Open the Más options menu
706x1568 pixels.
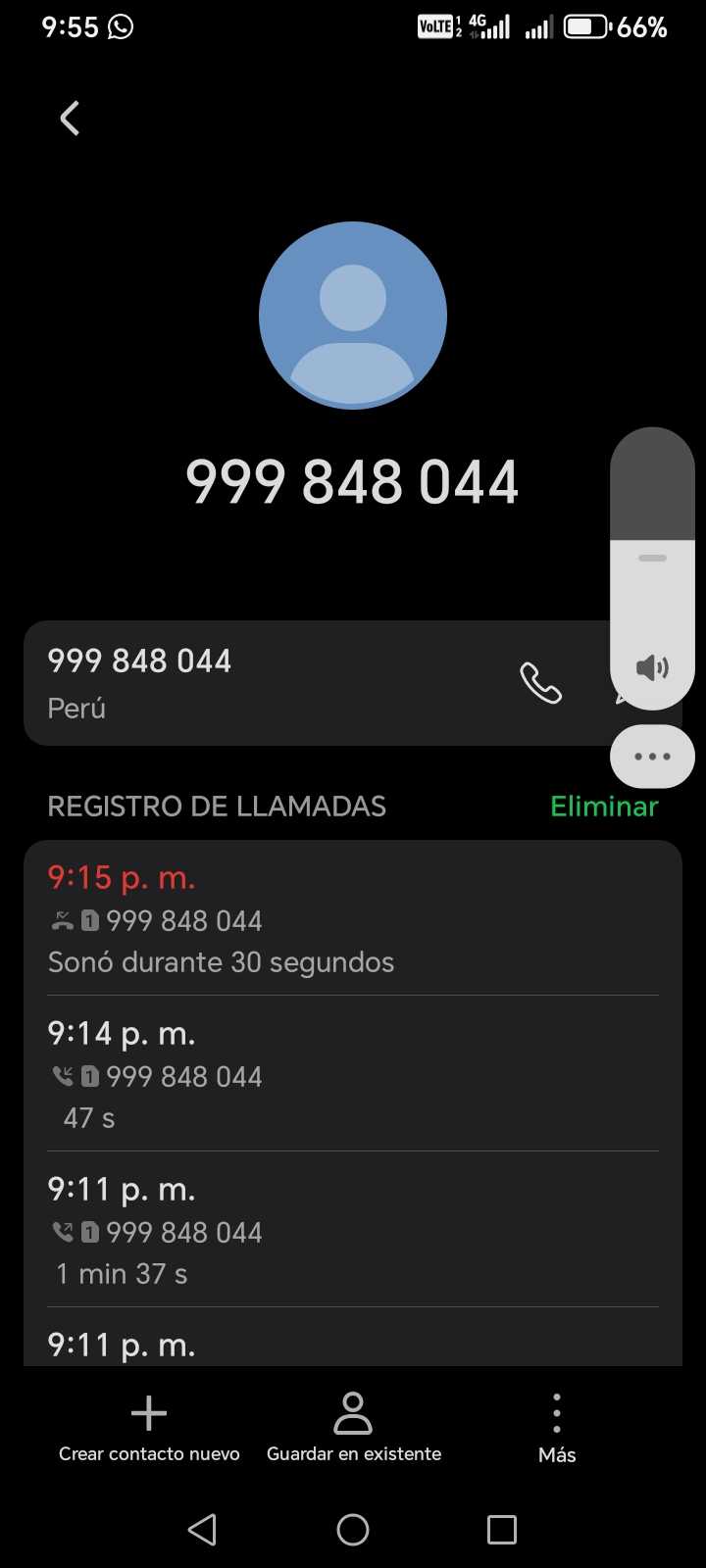tap(556, 1429)
